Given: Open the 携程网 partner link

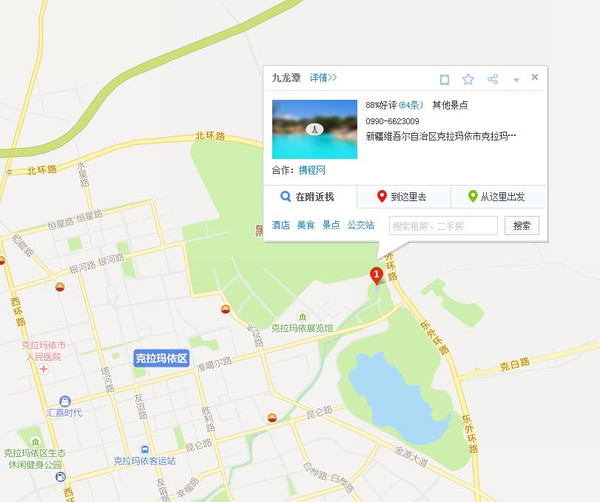Looking at the screenshot, I should (312, 170).
